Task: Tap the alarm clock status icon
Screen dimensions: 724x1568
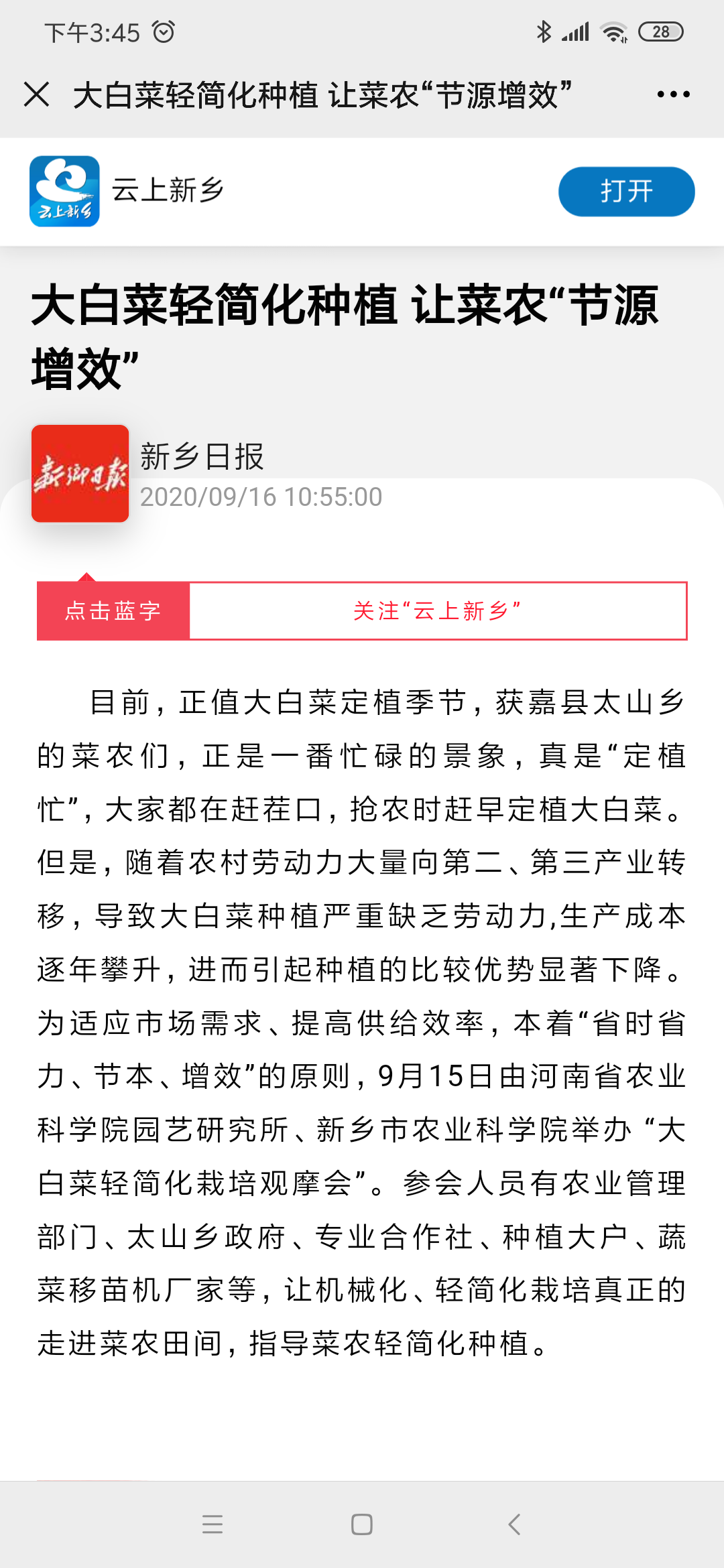Action: pyautogui.click(x=163, y=29)
